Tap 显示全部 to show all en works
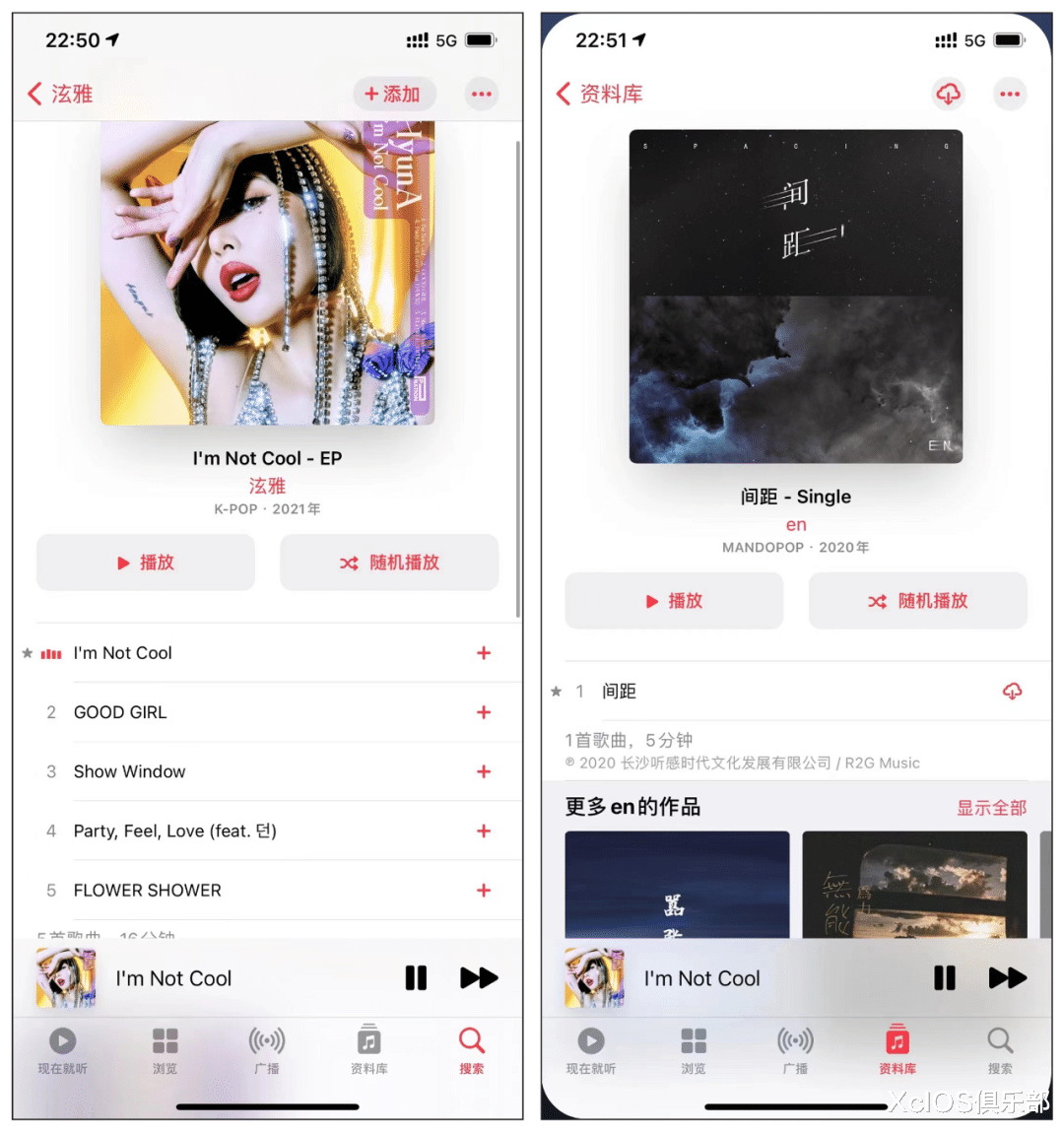 click(991, 807)
